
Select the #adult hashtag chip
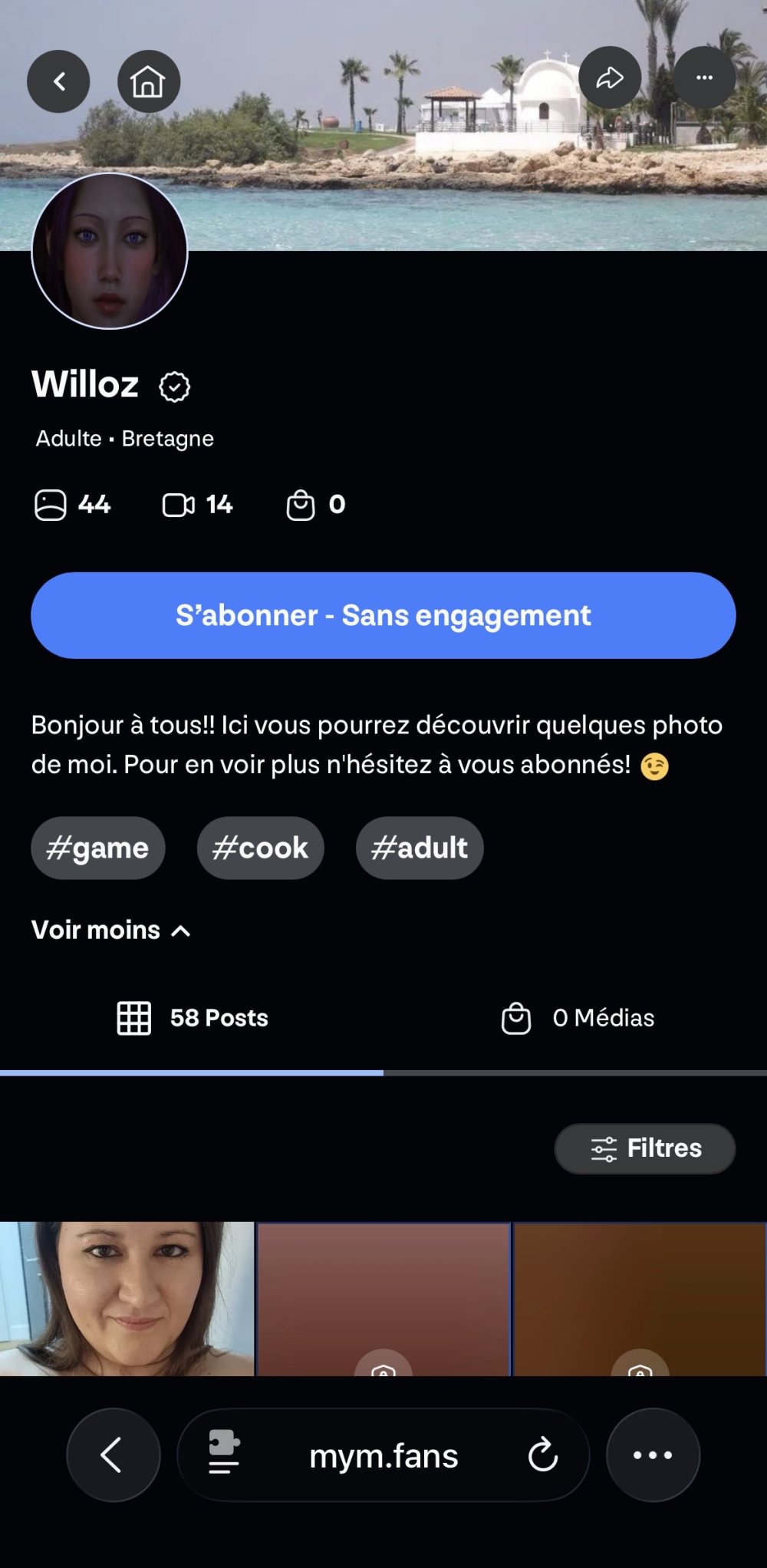tap(420, 848)
